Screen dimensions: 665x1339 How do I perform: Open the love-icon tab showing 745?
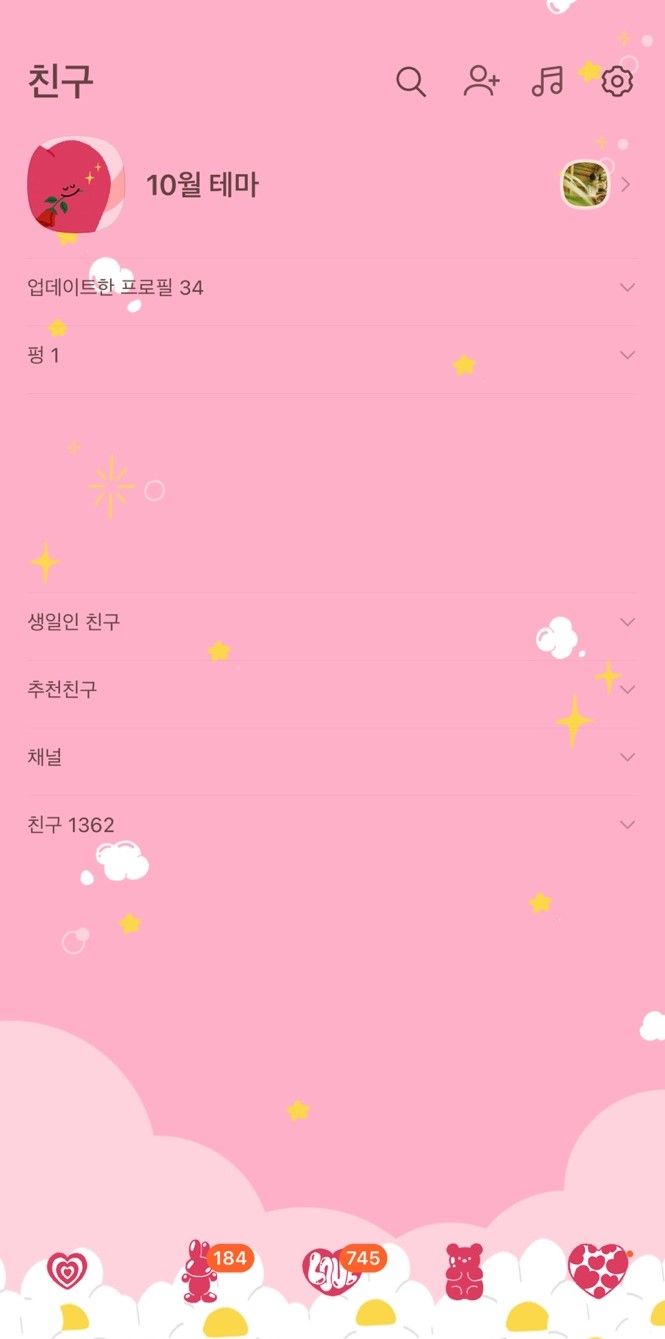click(x=331, y=1271)
